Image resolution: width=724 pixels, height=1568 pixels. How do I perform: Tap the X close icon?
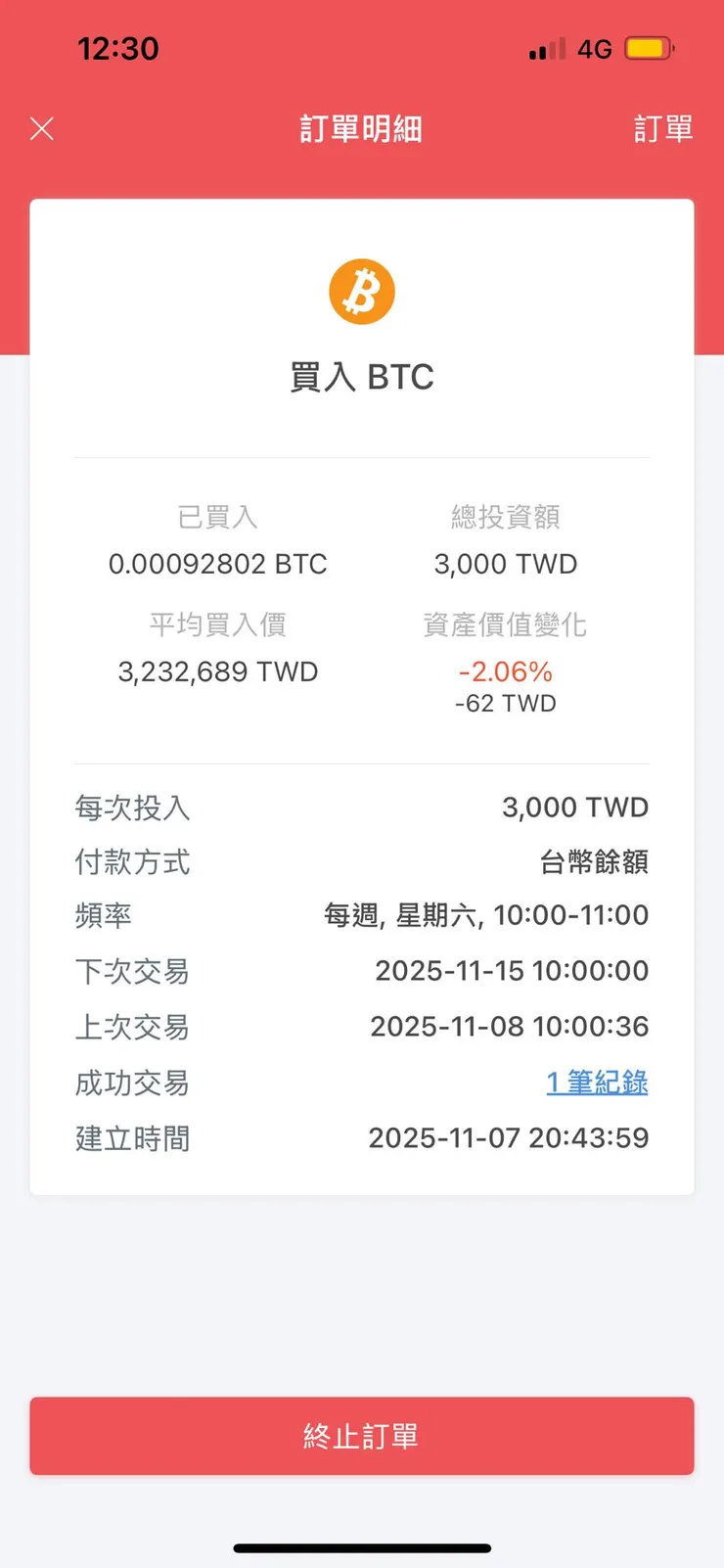[42, 128]
